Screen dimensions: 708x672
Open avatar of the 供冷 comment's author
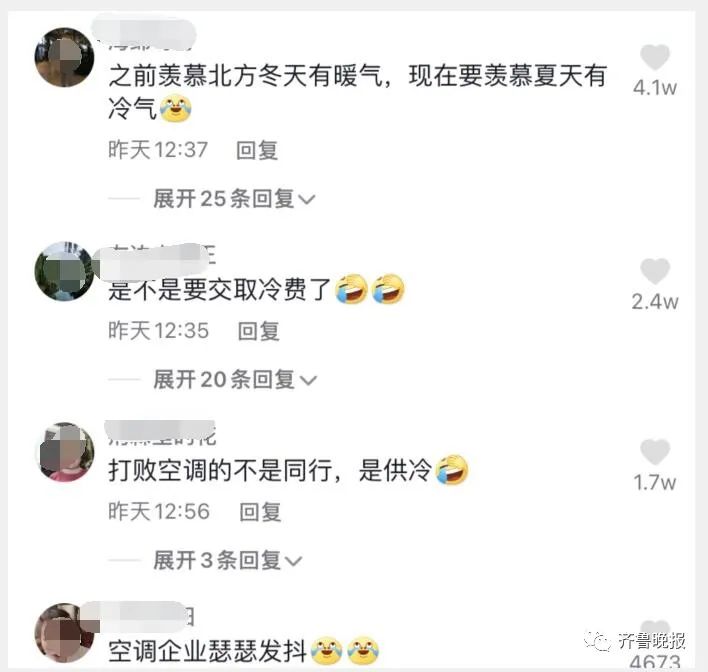(65, 452)
